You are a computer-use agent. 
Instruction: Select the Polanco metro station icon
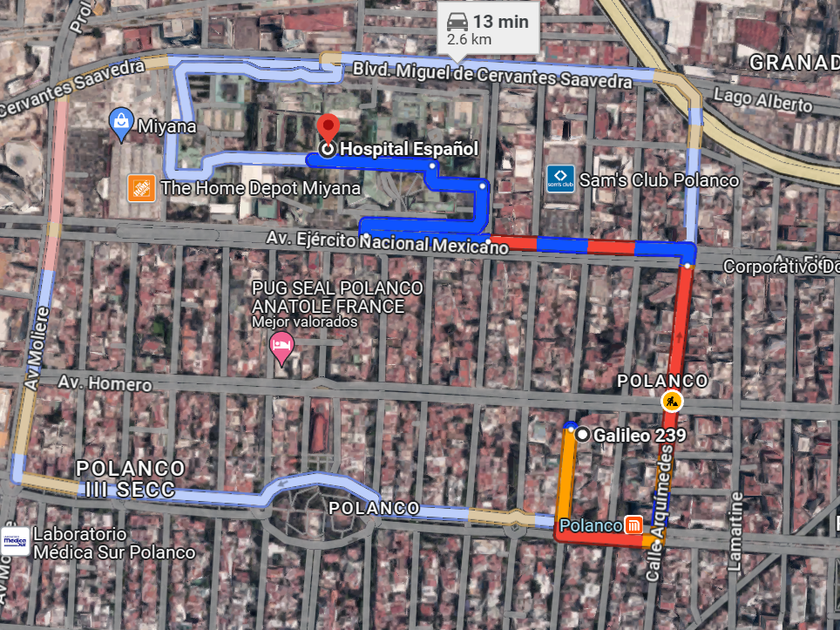click(x=633, y=526)
